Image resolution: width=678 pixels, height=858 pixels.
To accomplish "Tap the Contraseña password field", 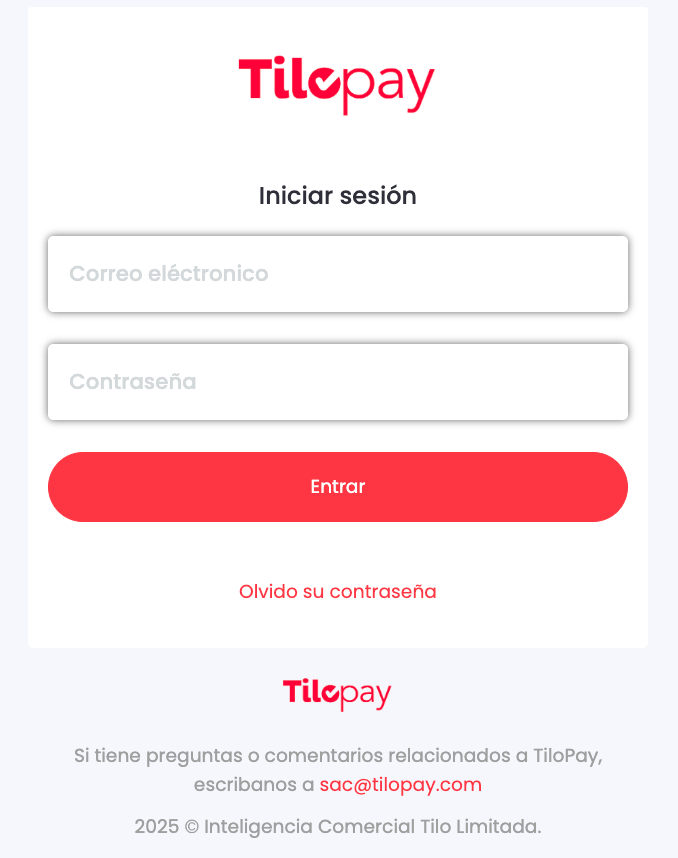I will (337, 382).
